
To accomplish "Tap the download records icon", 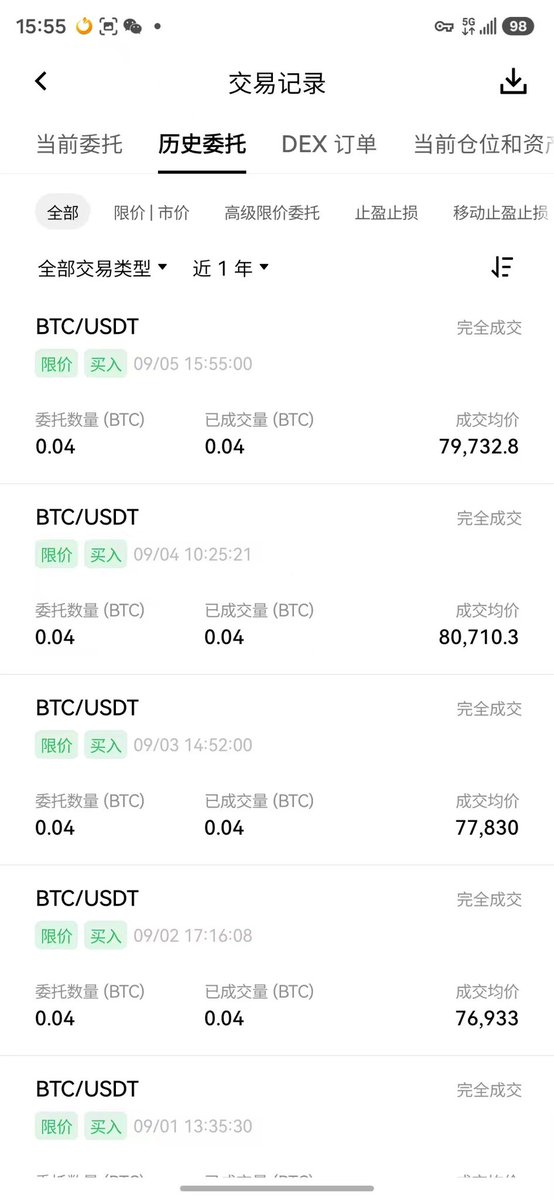I will (x=513, y=81).
